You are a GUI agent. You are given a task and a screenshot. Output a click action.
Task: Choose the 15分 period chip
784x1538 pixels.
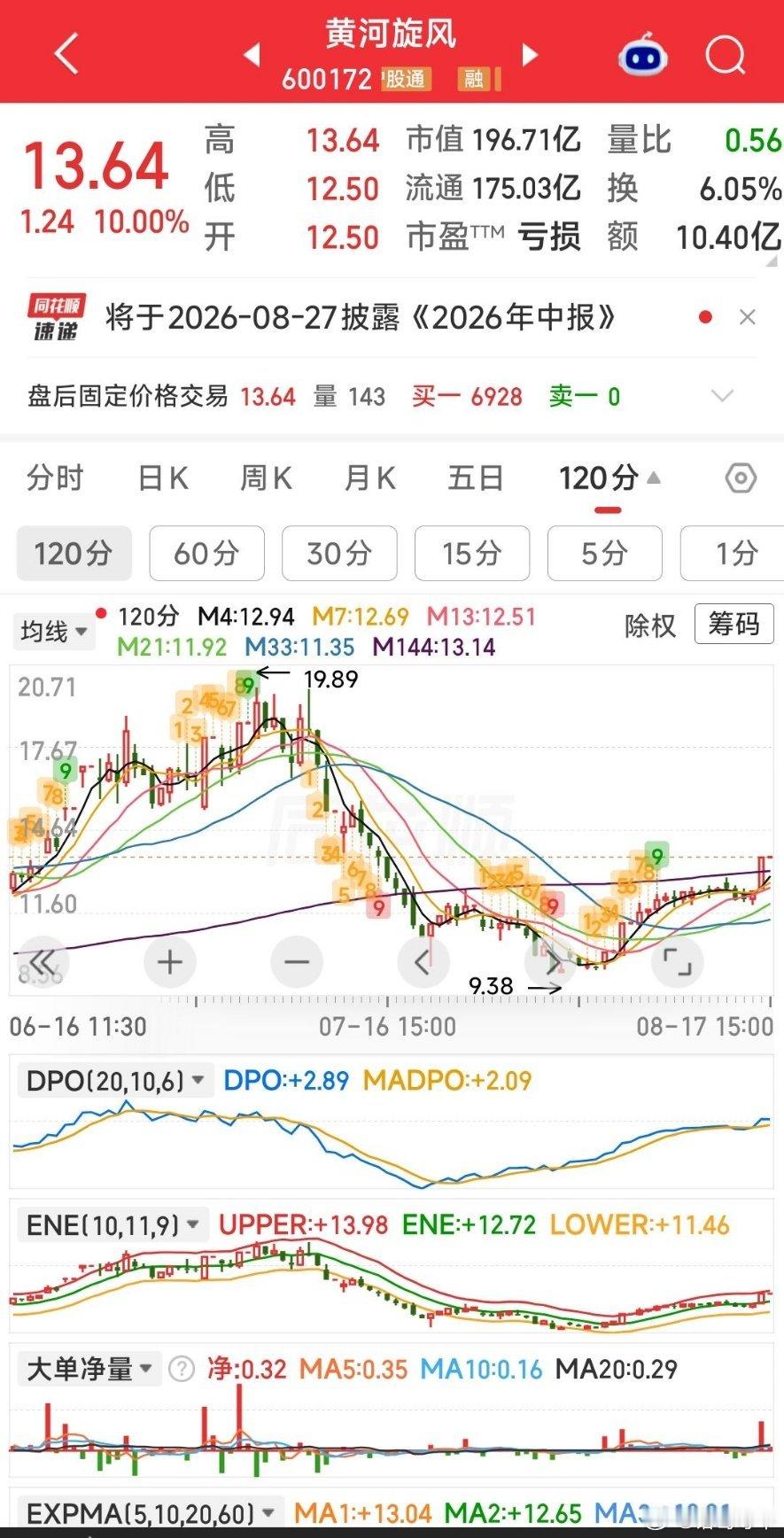tap(472, 554)
